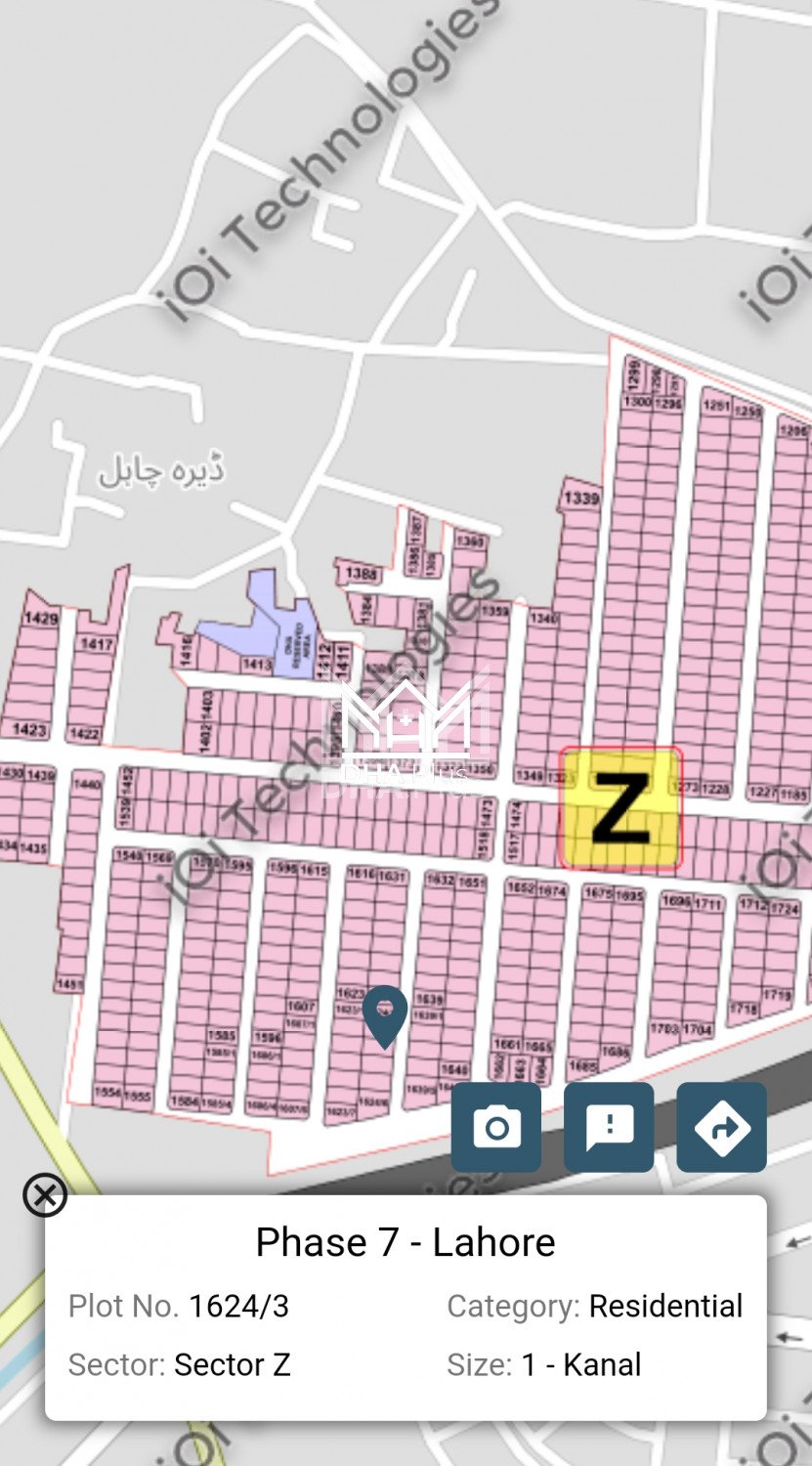Tap the blue location pin marker
The image size is (812, 1466).
point(385,1013)
